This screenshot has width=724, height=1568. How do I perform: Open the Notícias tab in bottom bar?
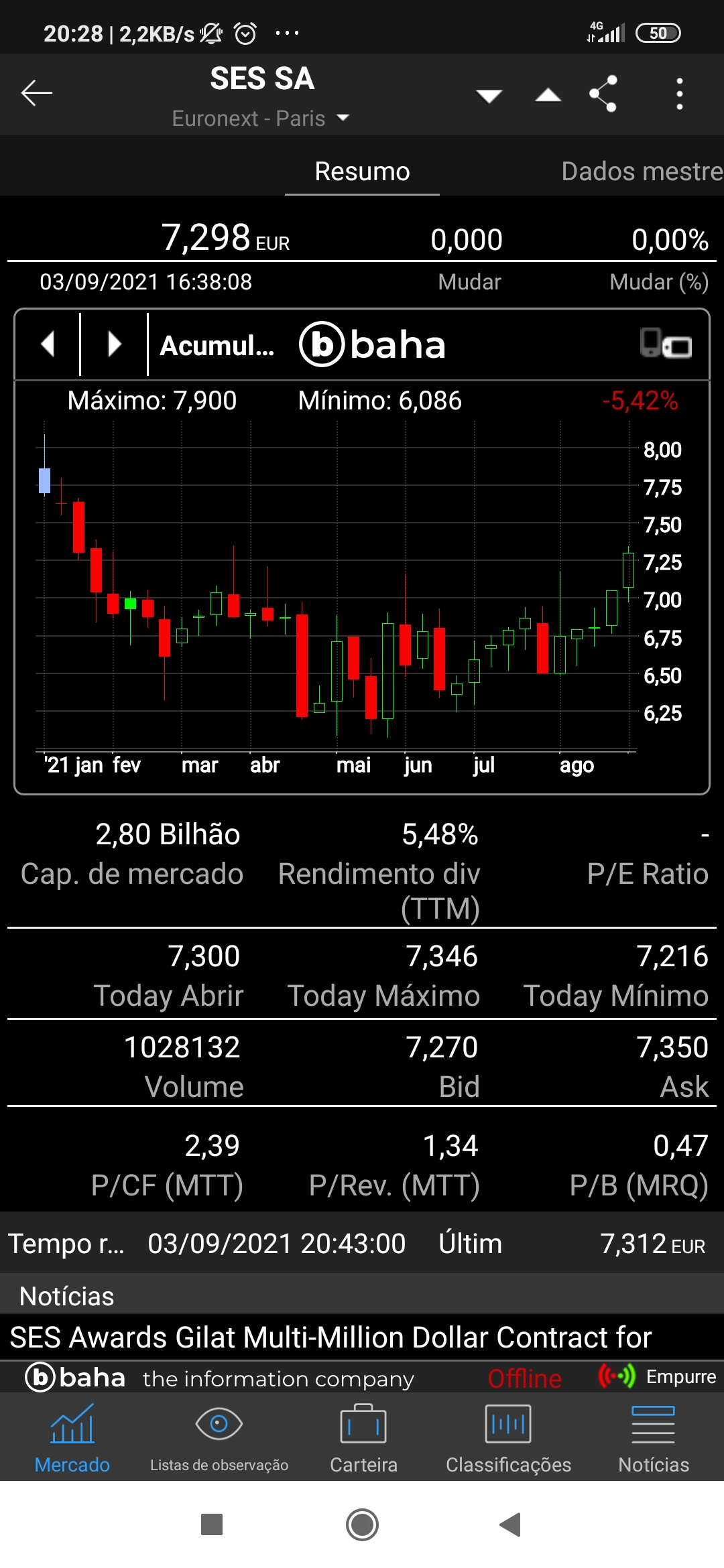(654, 1436)
